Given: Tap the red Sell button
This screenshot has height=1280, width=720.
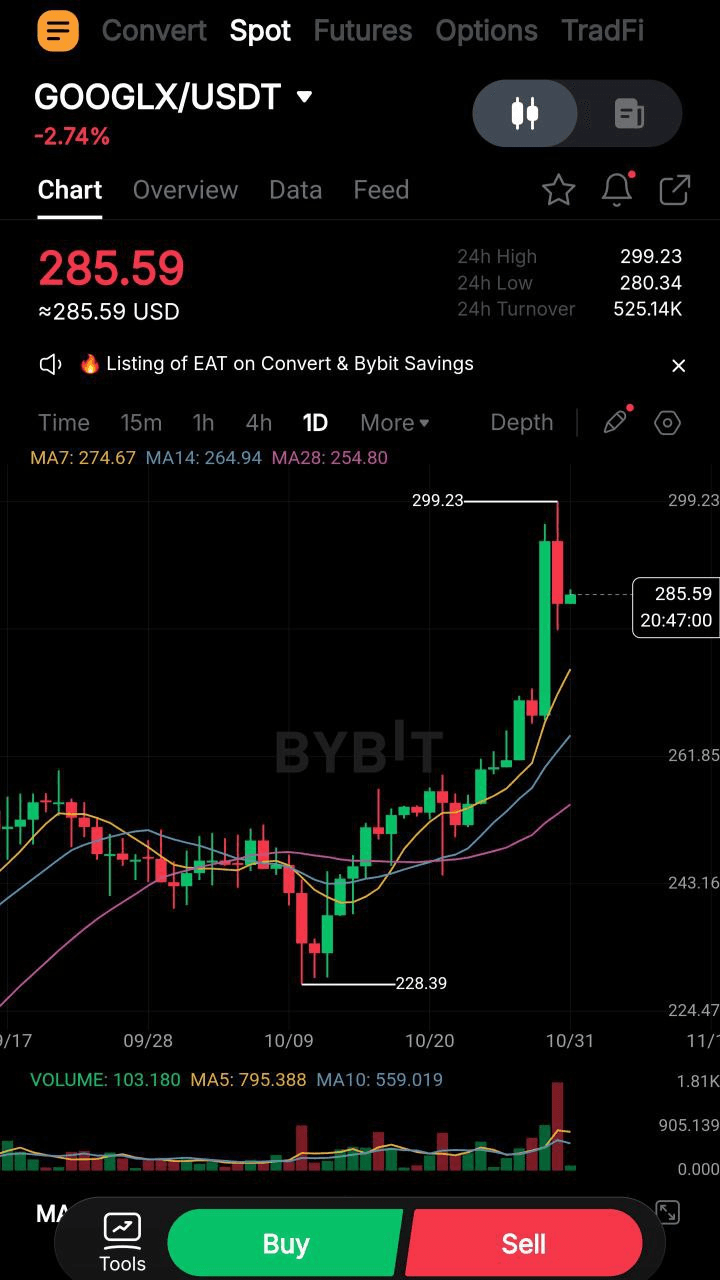Looking at the screenshot, I should [523, 1244].
